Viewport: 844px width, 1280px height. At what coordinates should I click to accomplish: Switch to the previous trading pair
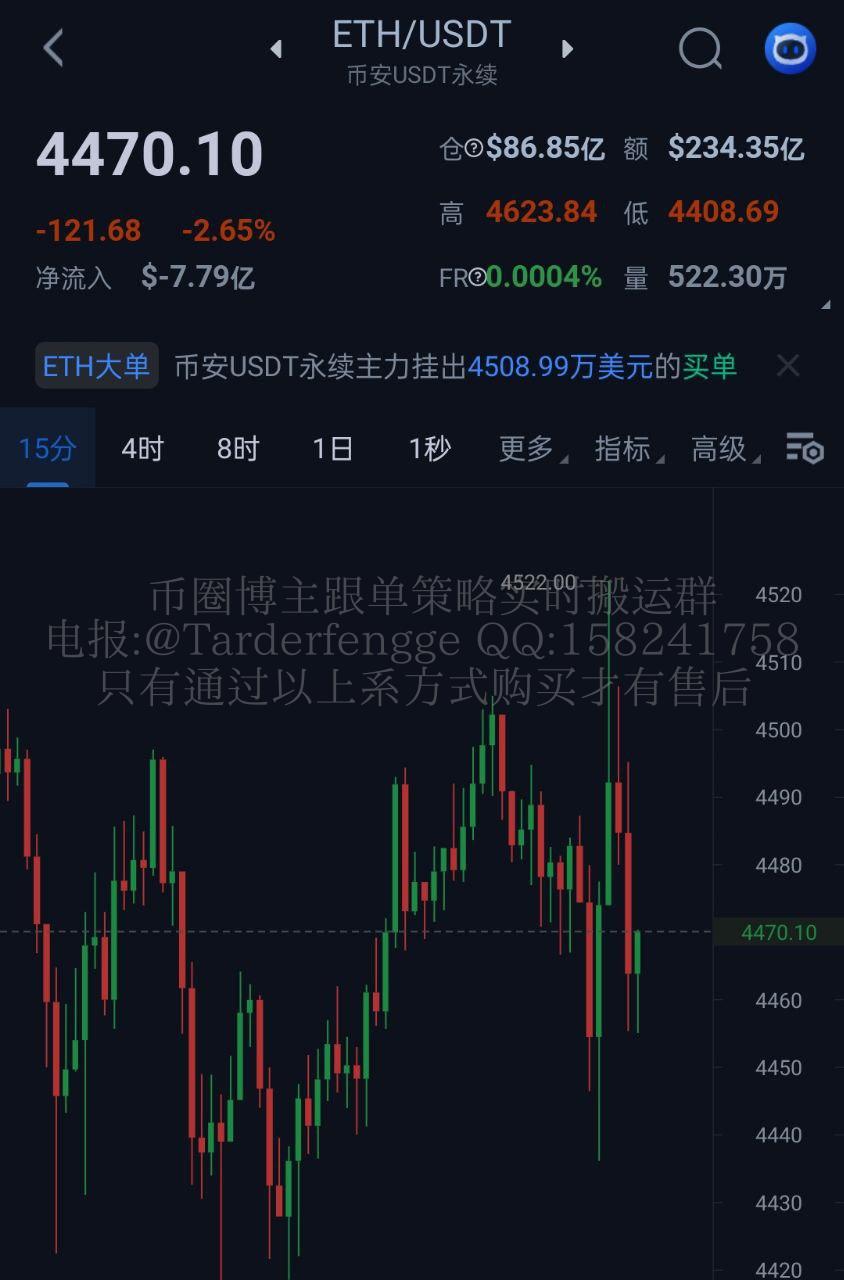click(x=276, y=48)
